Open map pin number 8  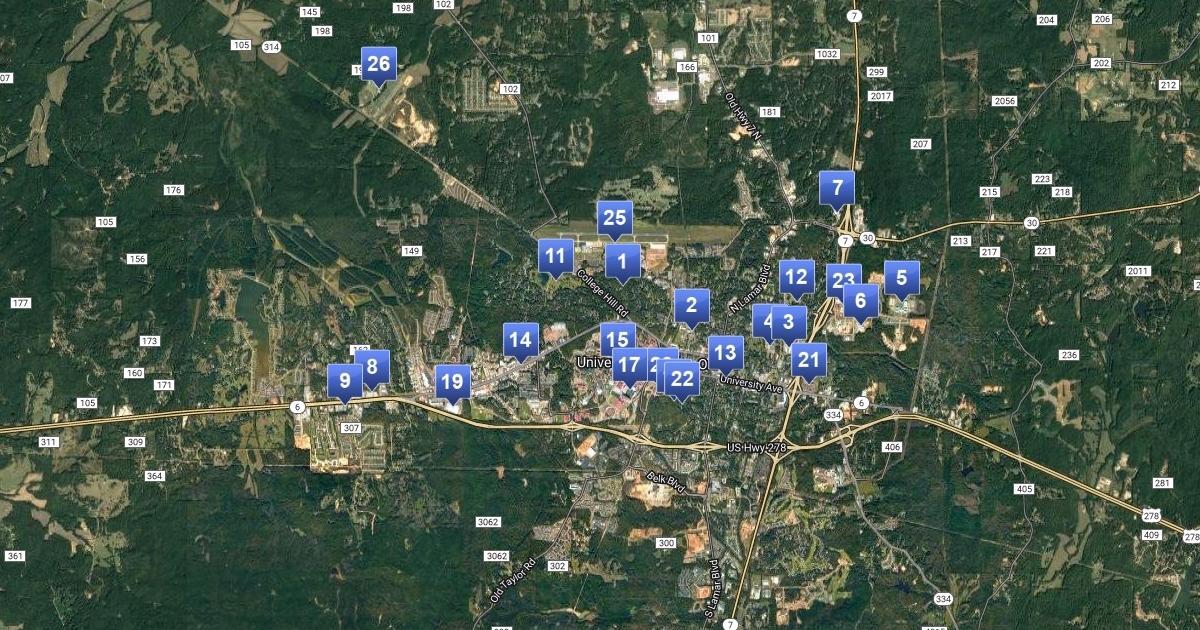[374, 366]
